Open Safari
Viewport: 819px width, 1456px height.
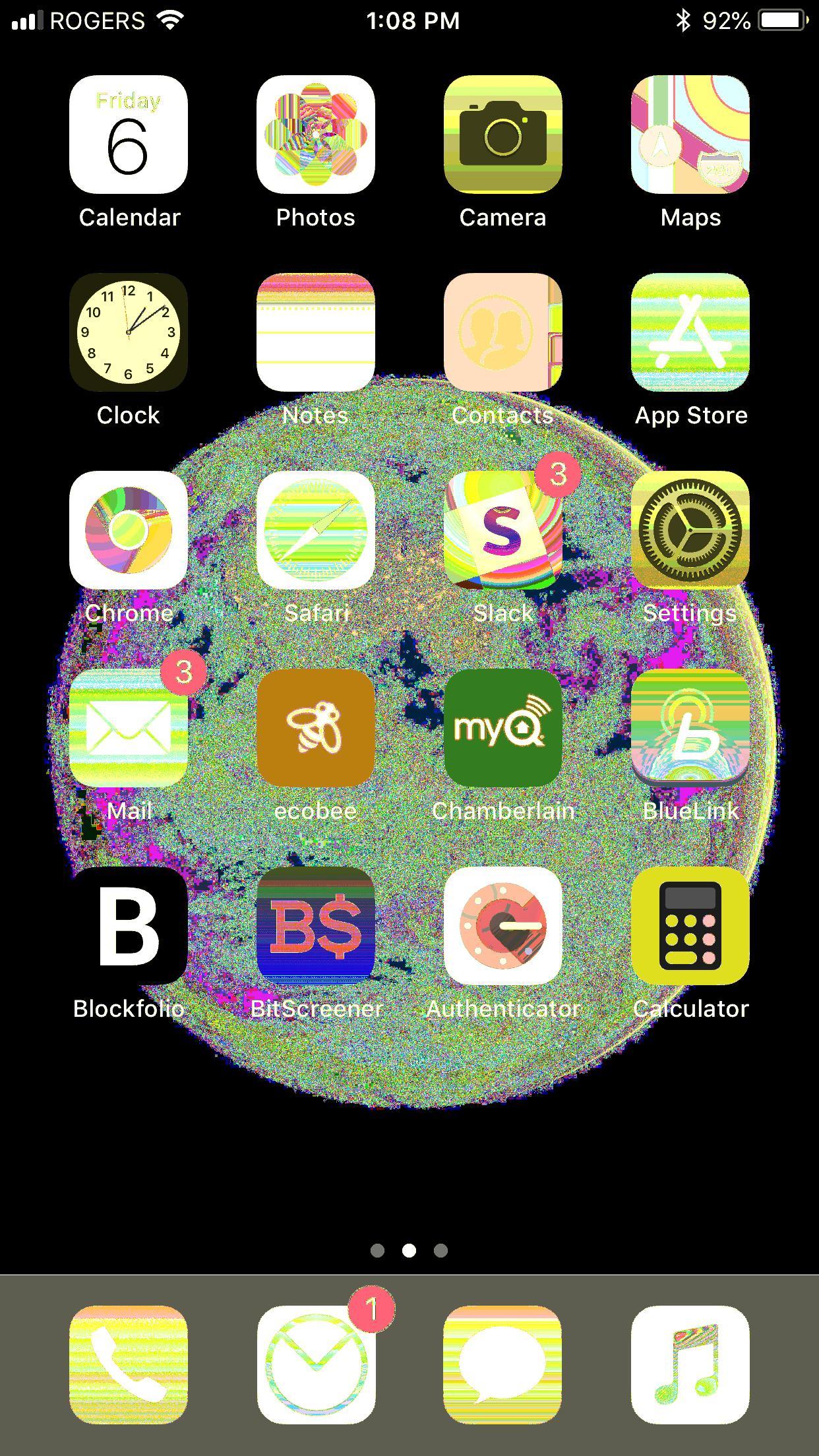[x=316, y=530]
